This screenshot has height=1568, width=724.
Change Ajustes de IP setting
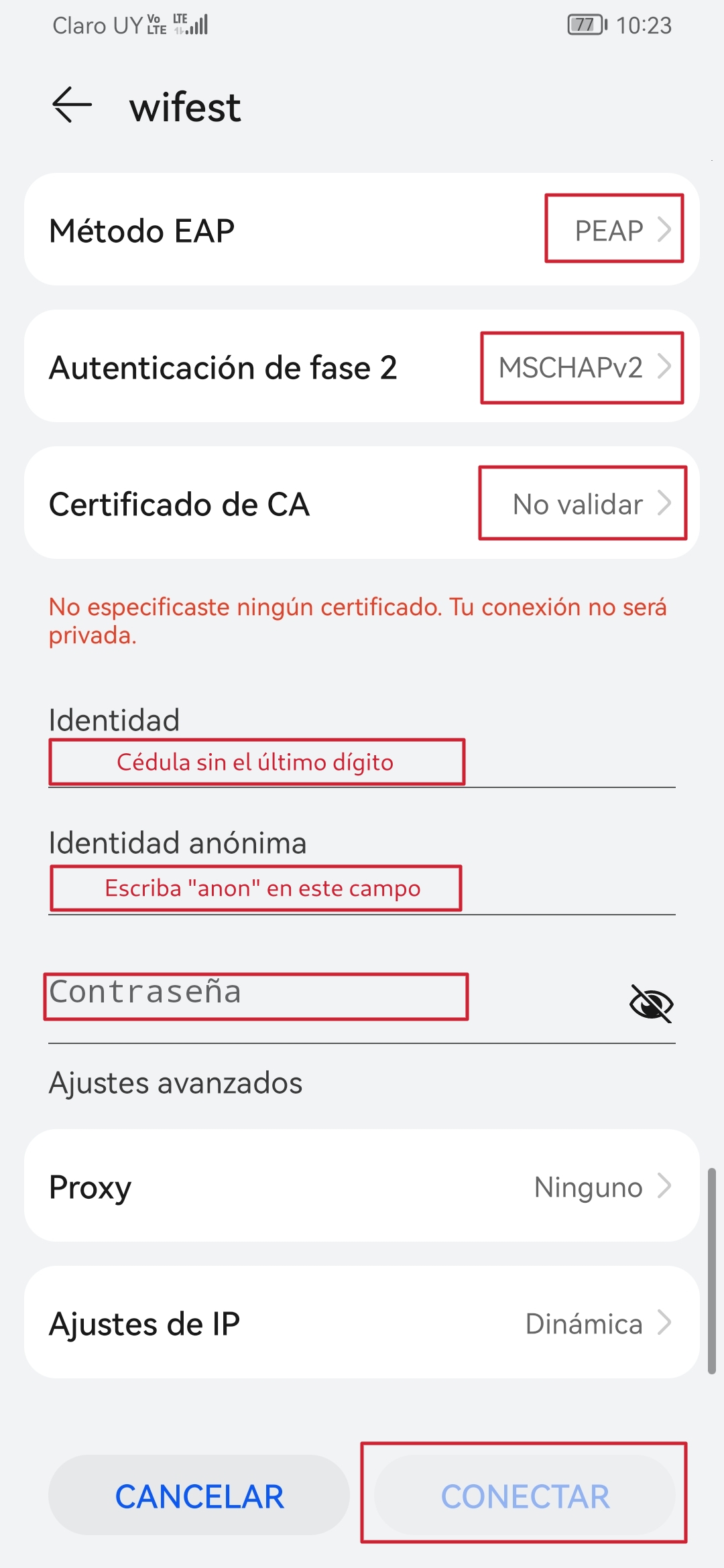click(362, 1323)
